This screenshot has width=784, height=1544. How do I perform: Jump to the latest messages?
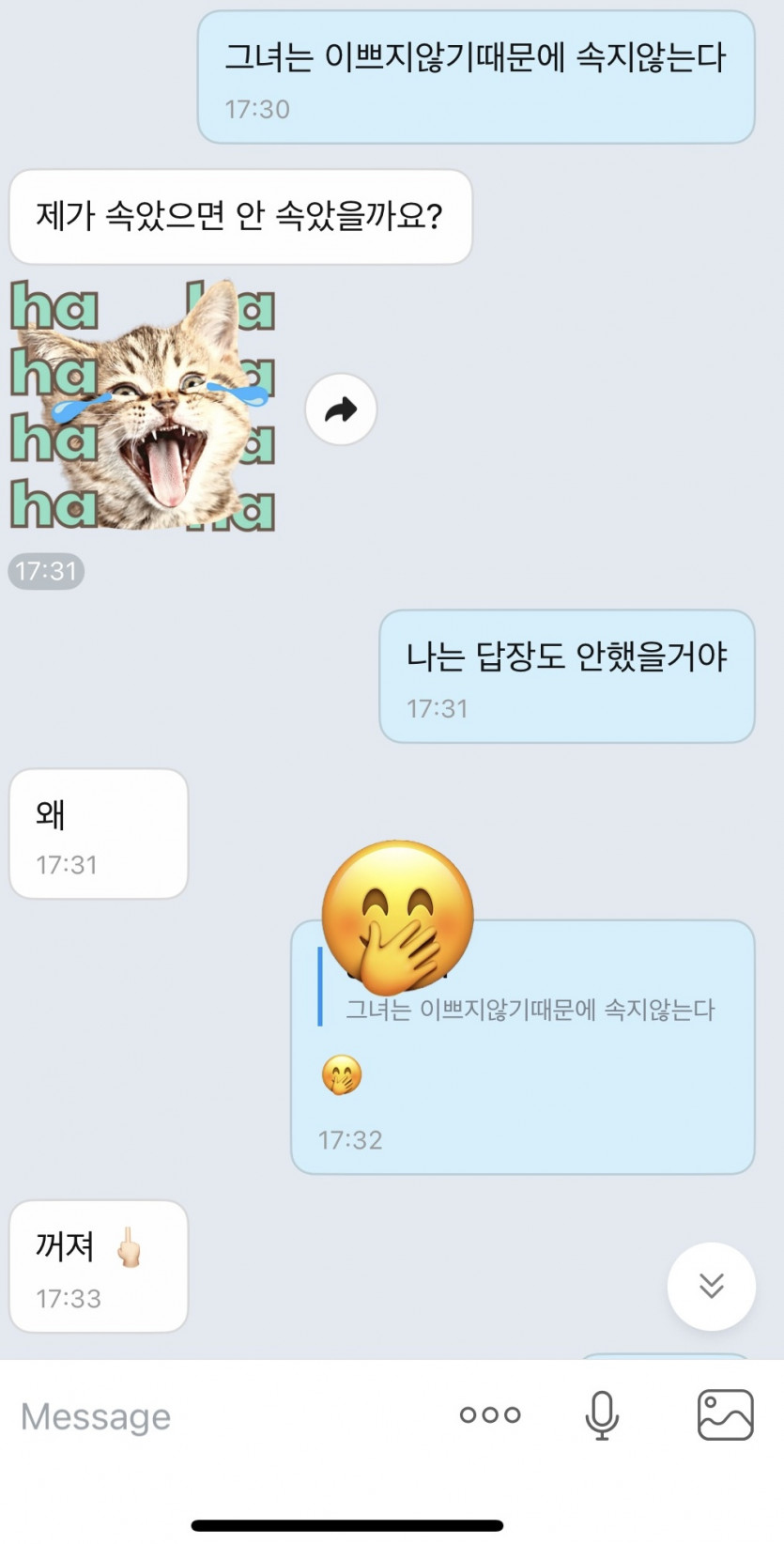(711, 1286)
